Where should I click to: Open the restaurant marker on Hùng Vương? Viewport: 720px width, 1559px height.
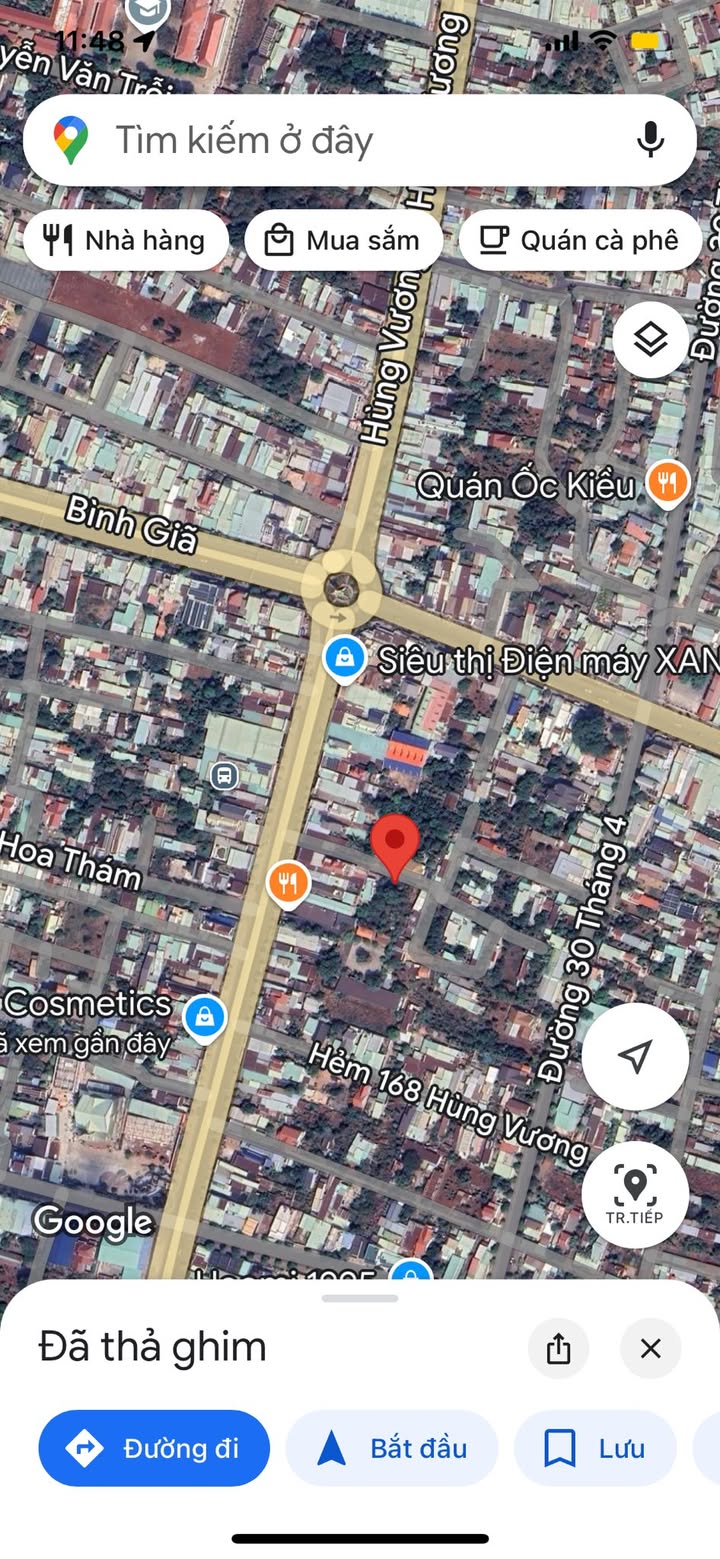pyautogui.click(x=288, y=884)
